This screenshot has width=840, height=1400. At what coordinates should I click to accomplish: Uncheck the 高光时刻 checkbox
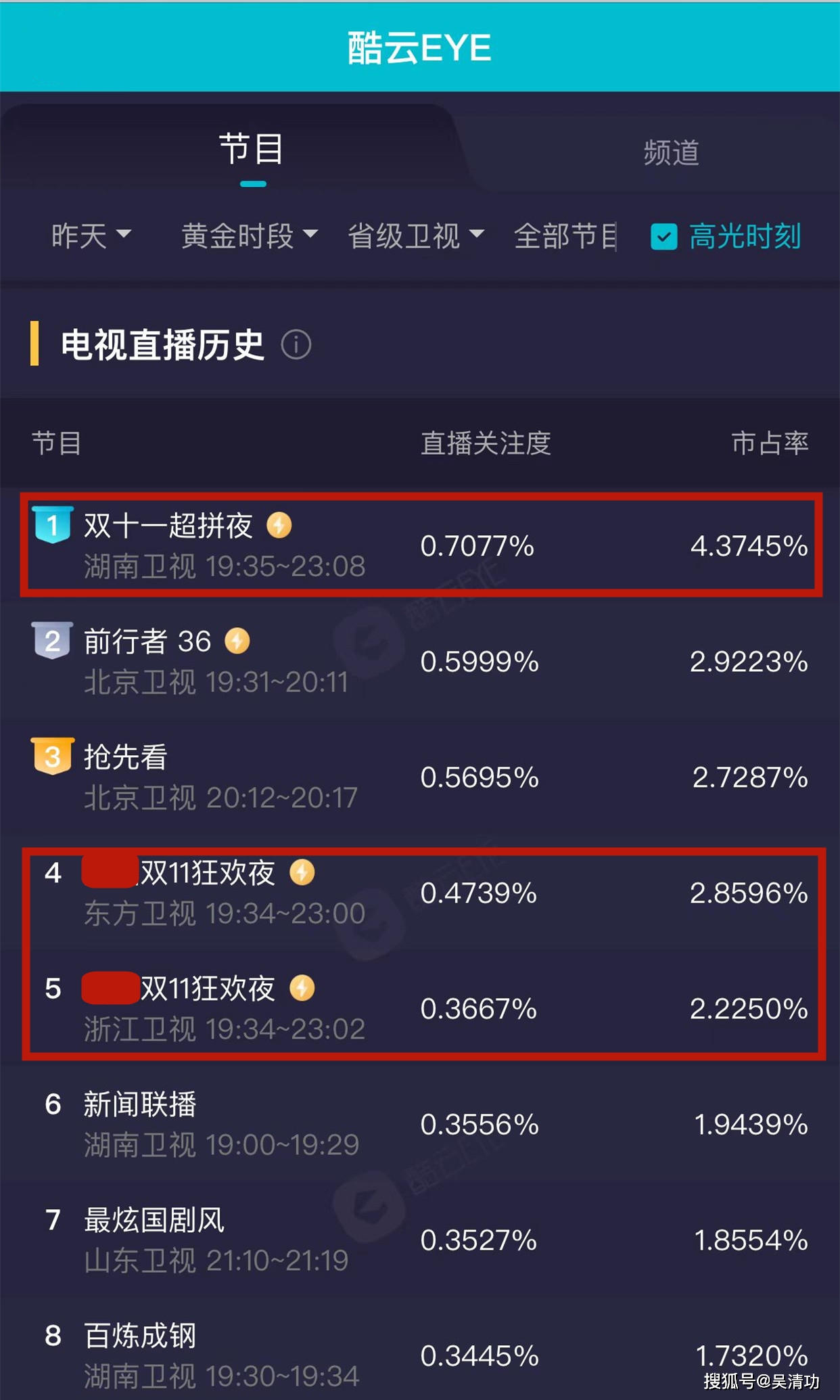[663, 237]
